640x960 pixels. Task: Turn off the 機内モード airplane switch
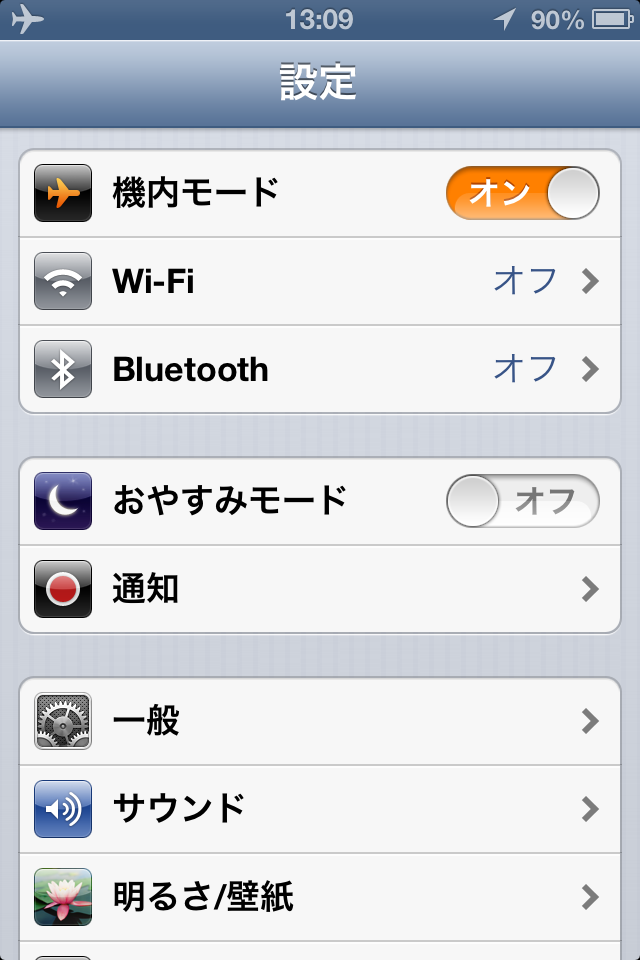point(522,193)
